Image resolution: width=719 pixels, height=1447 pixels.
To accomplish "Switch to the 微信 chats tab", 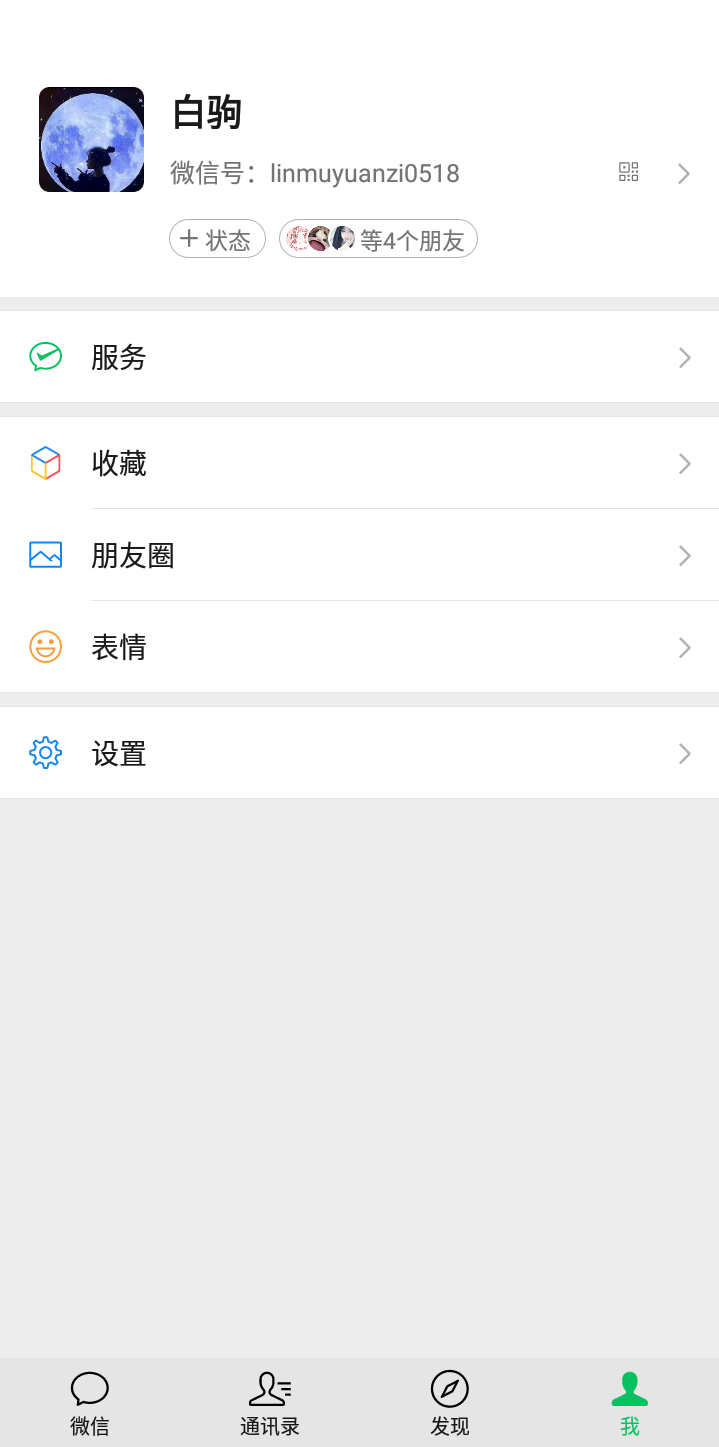I will coord(90,1402).
